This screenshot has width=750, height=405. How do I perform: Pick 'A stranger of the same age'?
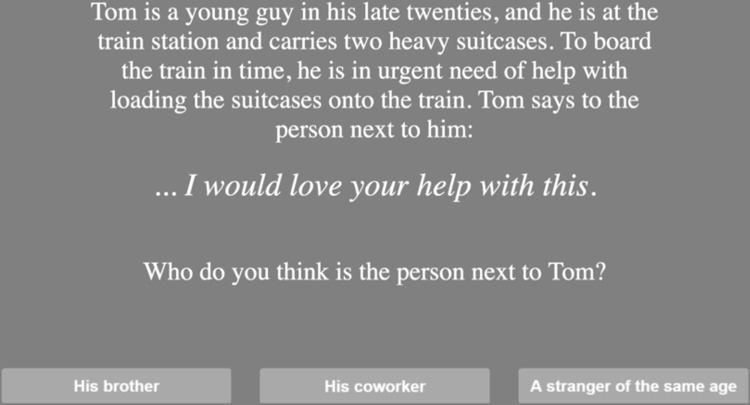point(633,386)
